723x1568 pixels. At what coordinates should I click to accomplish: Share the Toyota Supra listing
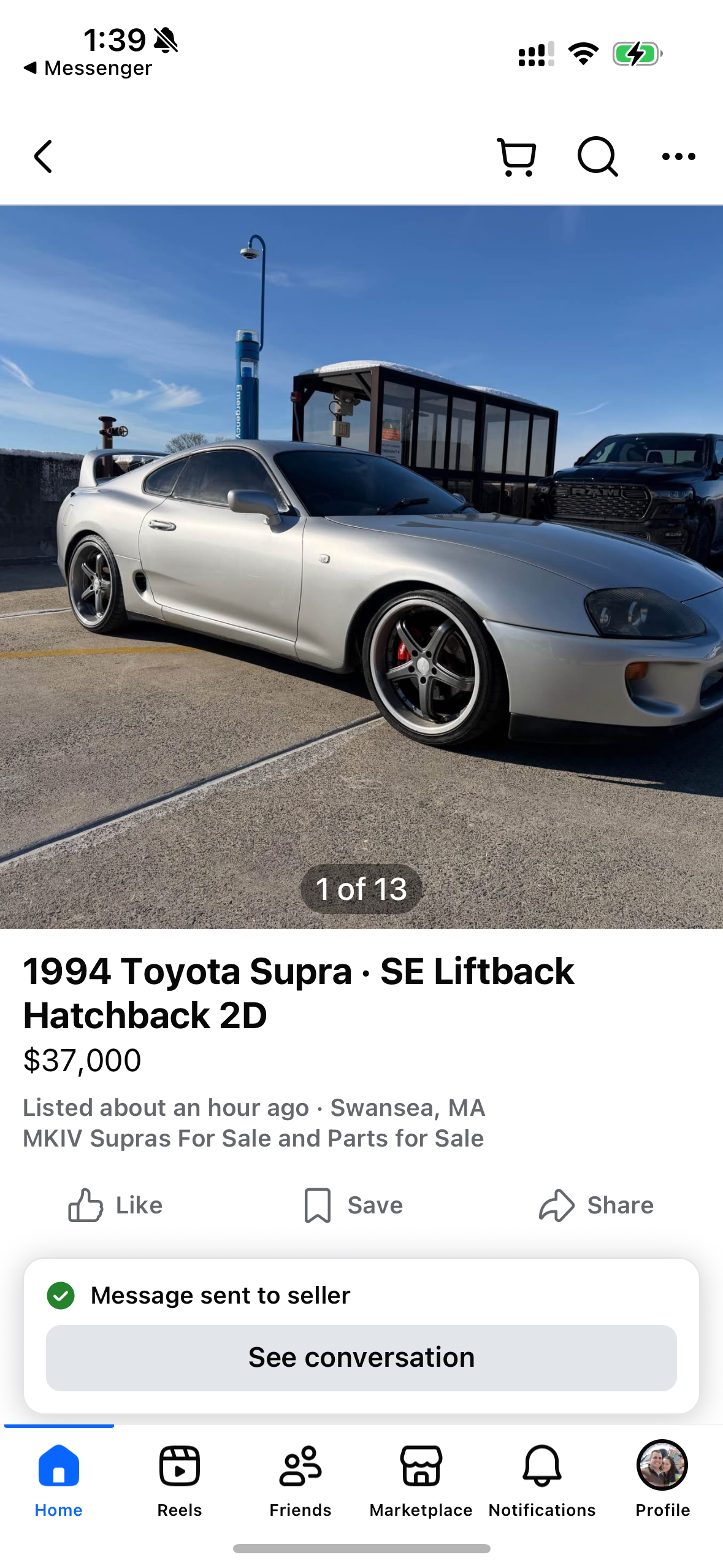tap(596, 1205)
